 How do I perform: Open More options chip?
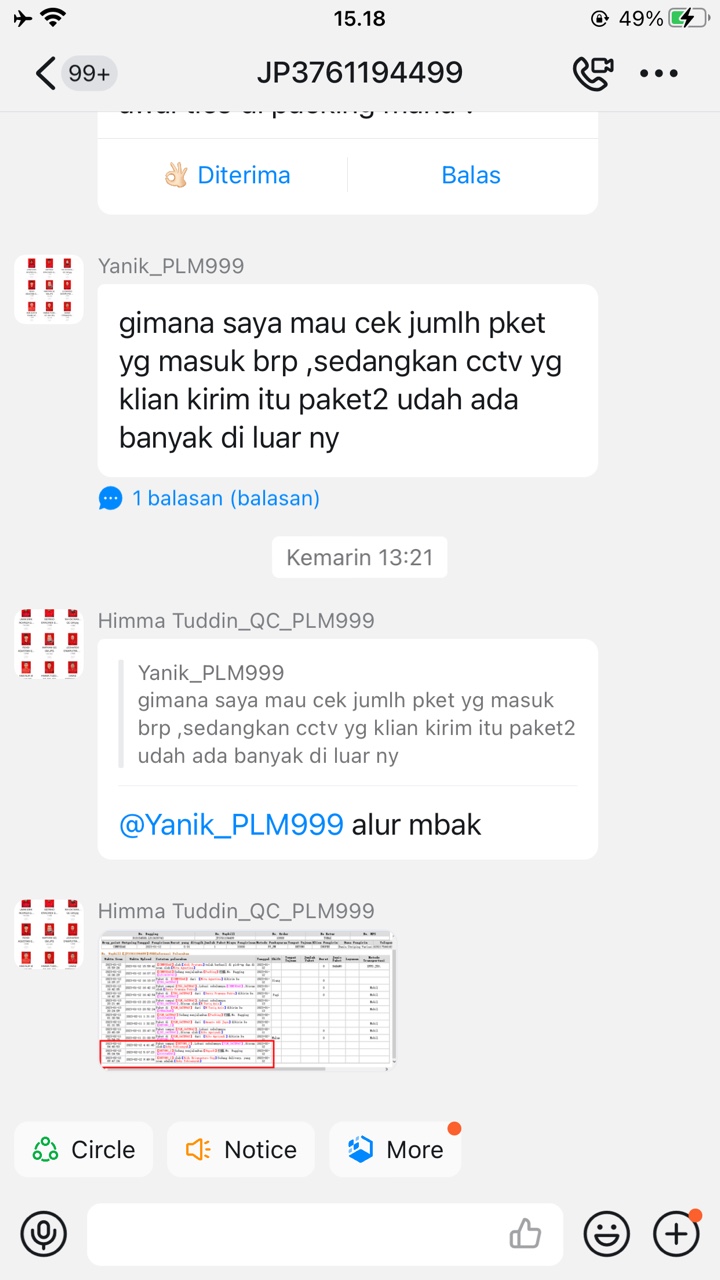point(396,1150)
